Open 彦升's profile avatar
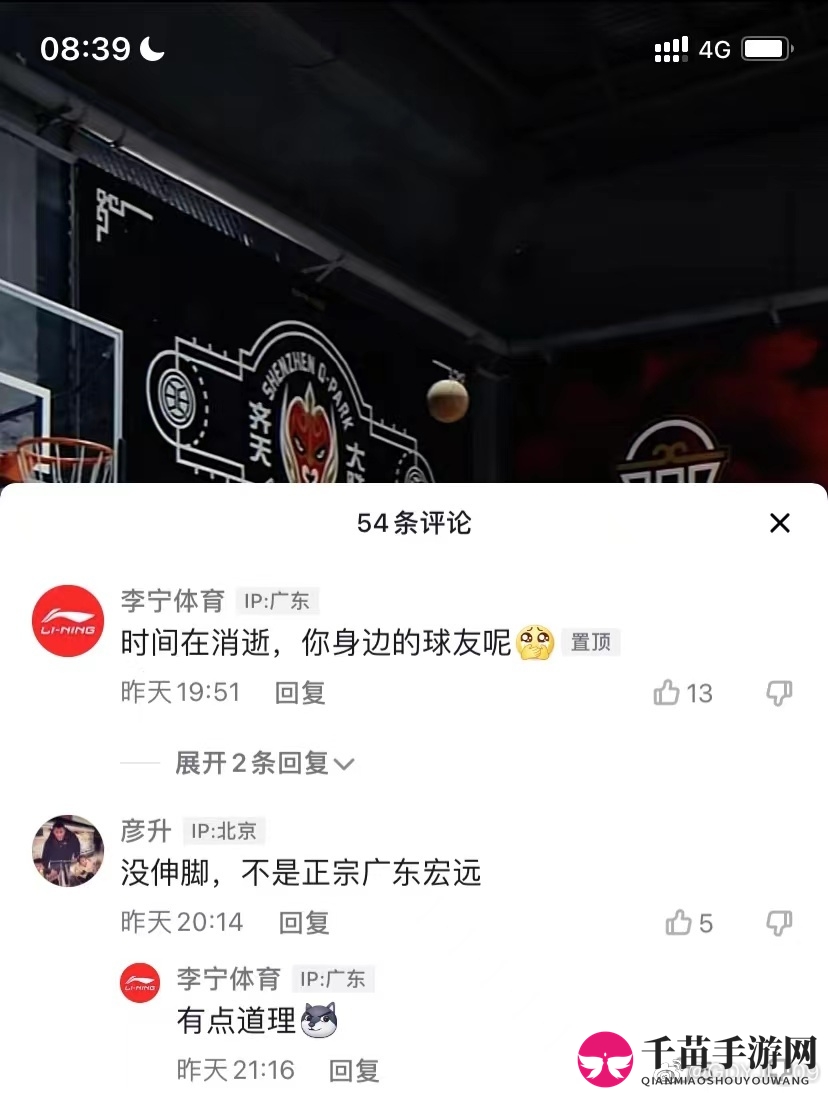 click(68, 851)
